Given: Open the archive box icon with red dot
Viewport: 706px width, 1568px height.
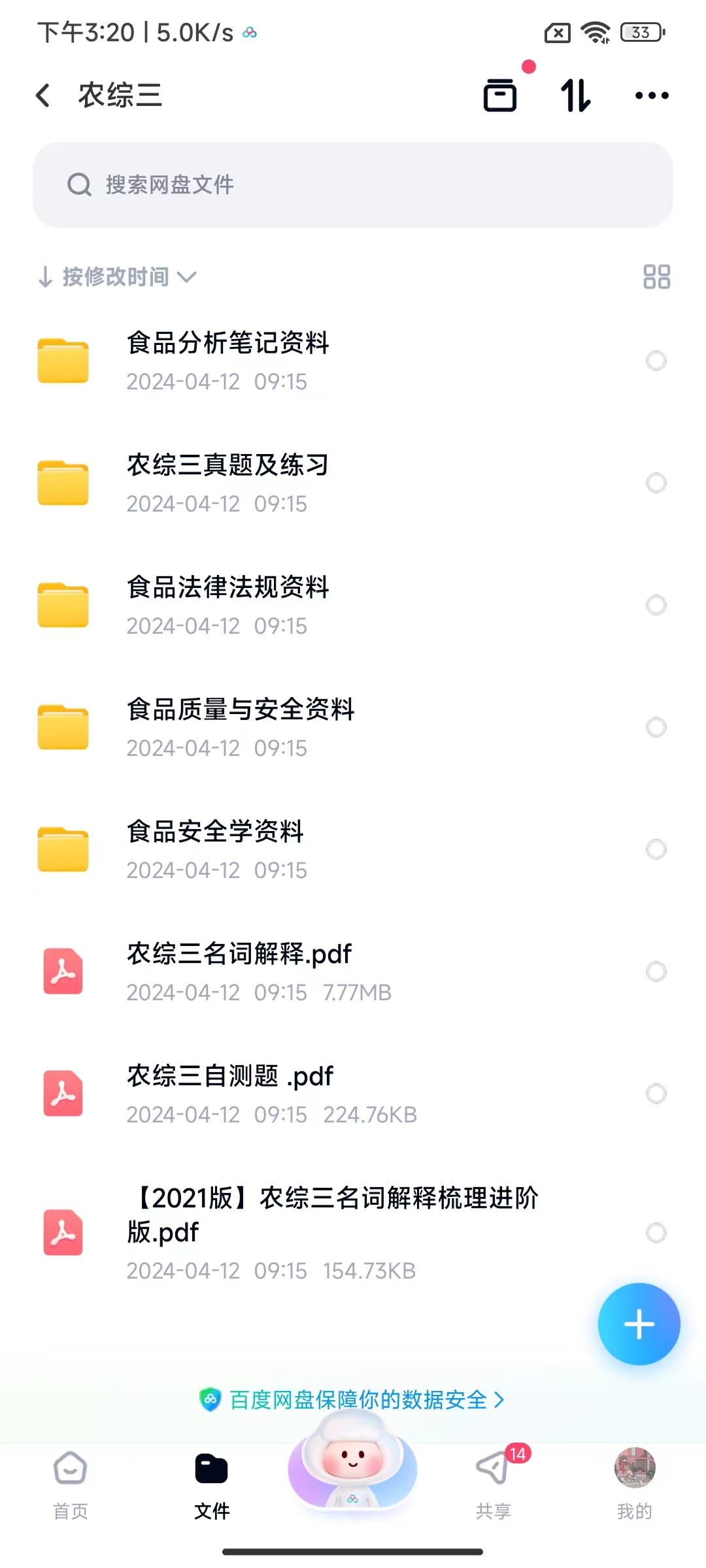Looking at the screenshot, I should pyautogui.click(x=501, y=95).
